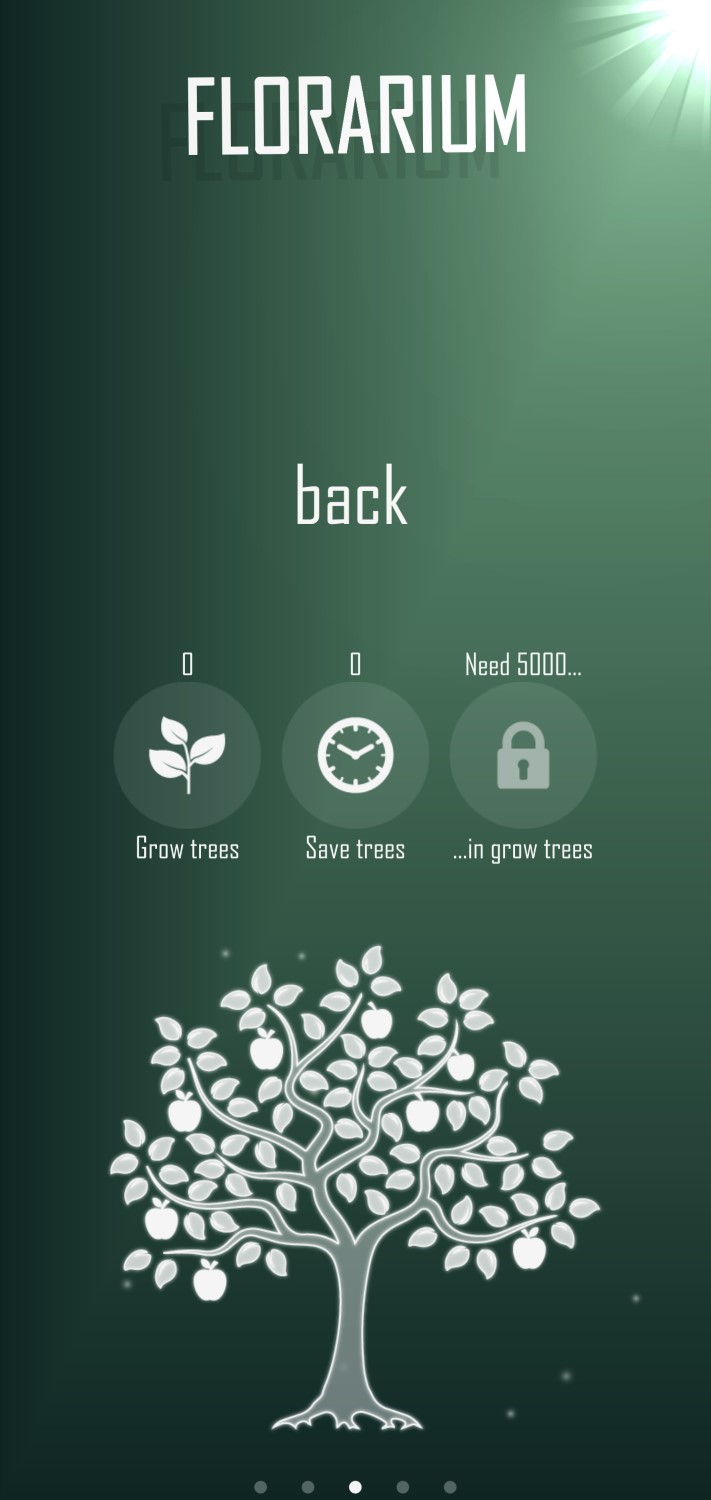Screen dimensions: 711x1500
Task: Select the Grow trees mode
Action: (x=187, y=755)
